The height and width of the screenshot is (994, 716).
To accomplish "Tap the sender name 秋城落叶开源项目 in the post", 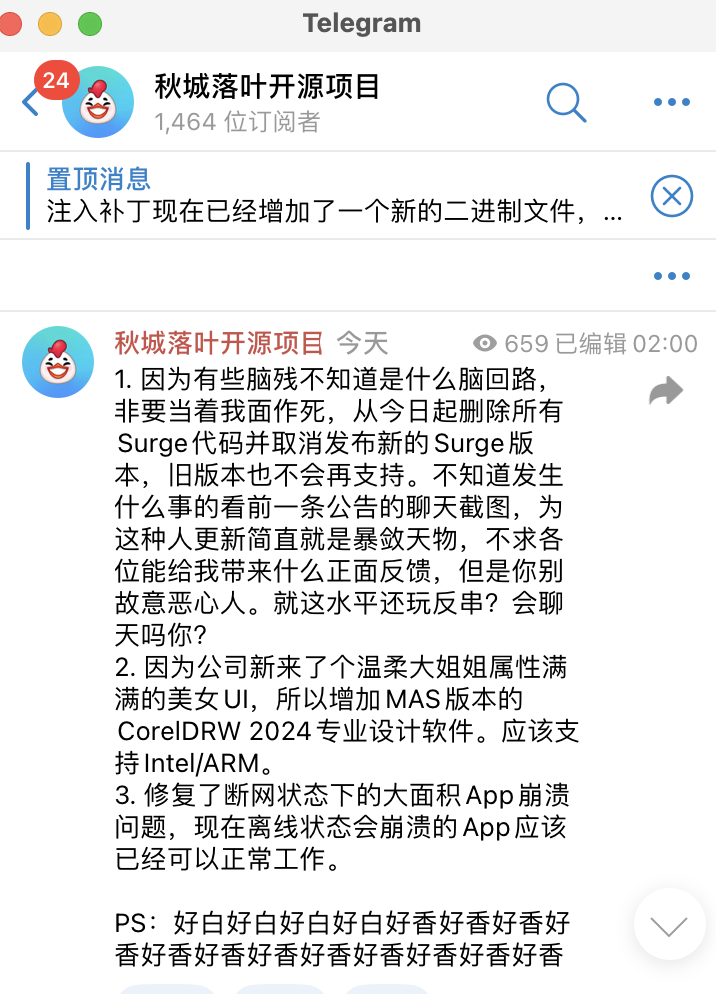I will coord(219,344).
